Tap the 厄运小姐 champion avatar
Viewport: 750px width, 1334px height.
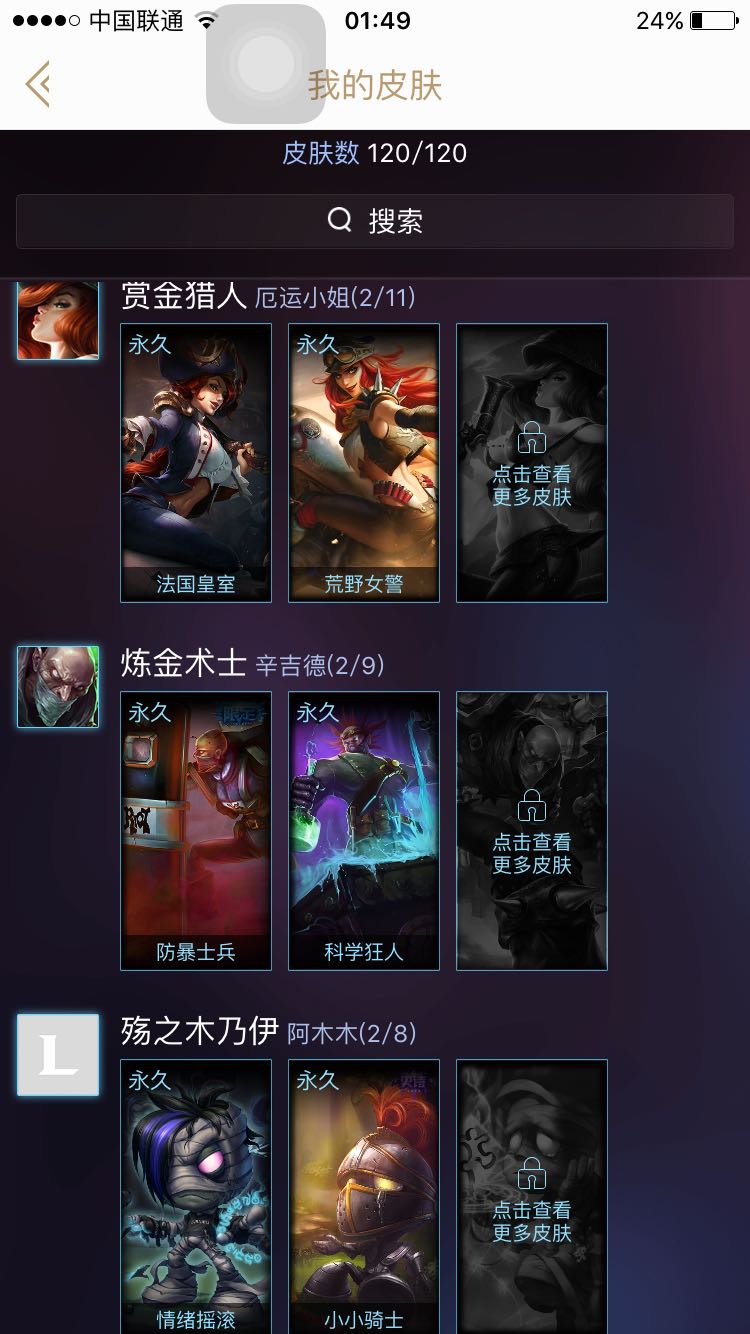click(x=58, y=320)
